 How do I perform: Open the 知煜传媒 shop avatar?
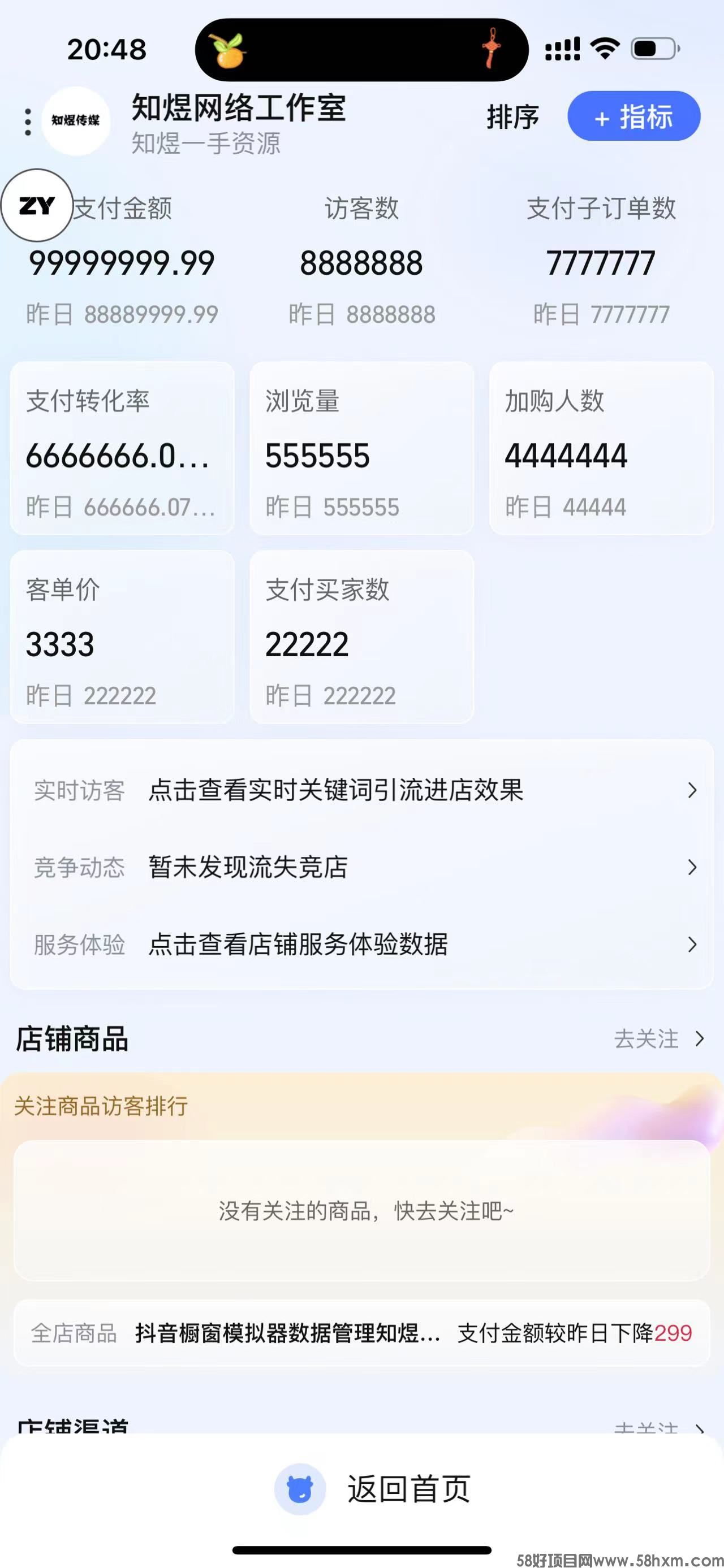pyautogui.click(x=75, y=120)
